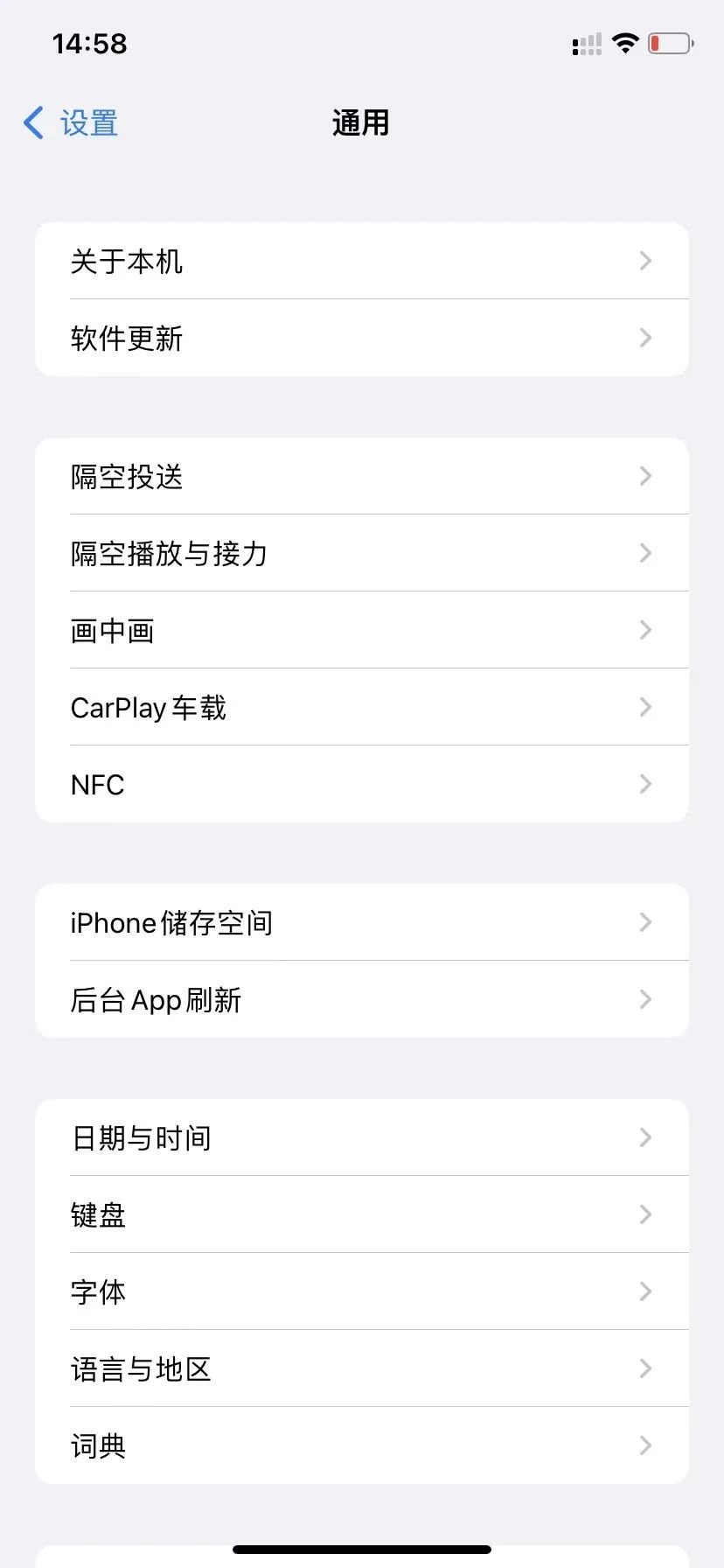Viewport: 724px width, 1568px height.
Task: Open 后台App刷新 settings
Action: 361,999
